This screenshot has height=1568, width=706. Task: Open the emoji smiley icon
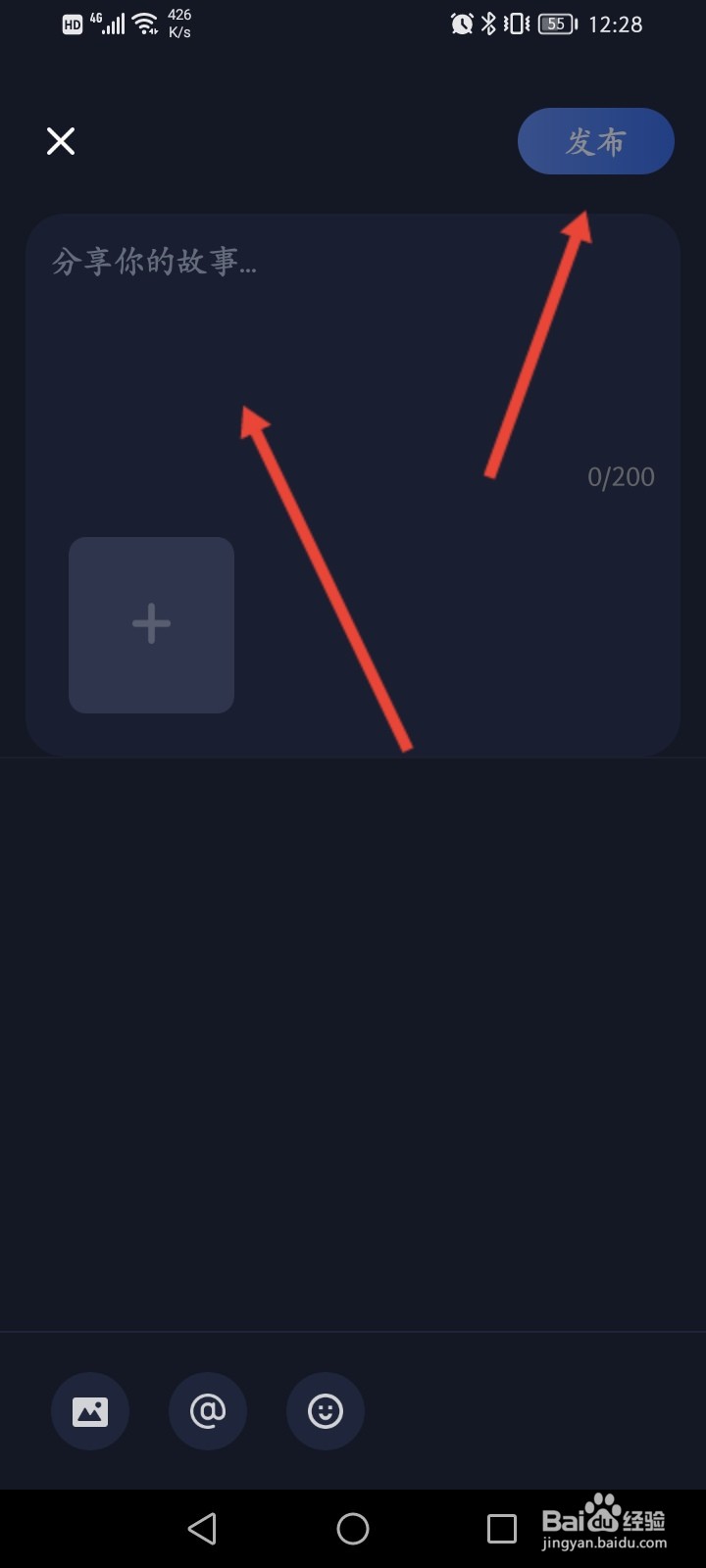(325, 1411)
